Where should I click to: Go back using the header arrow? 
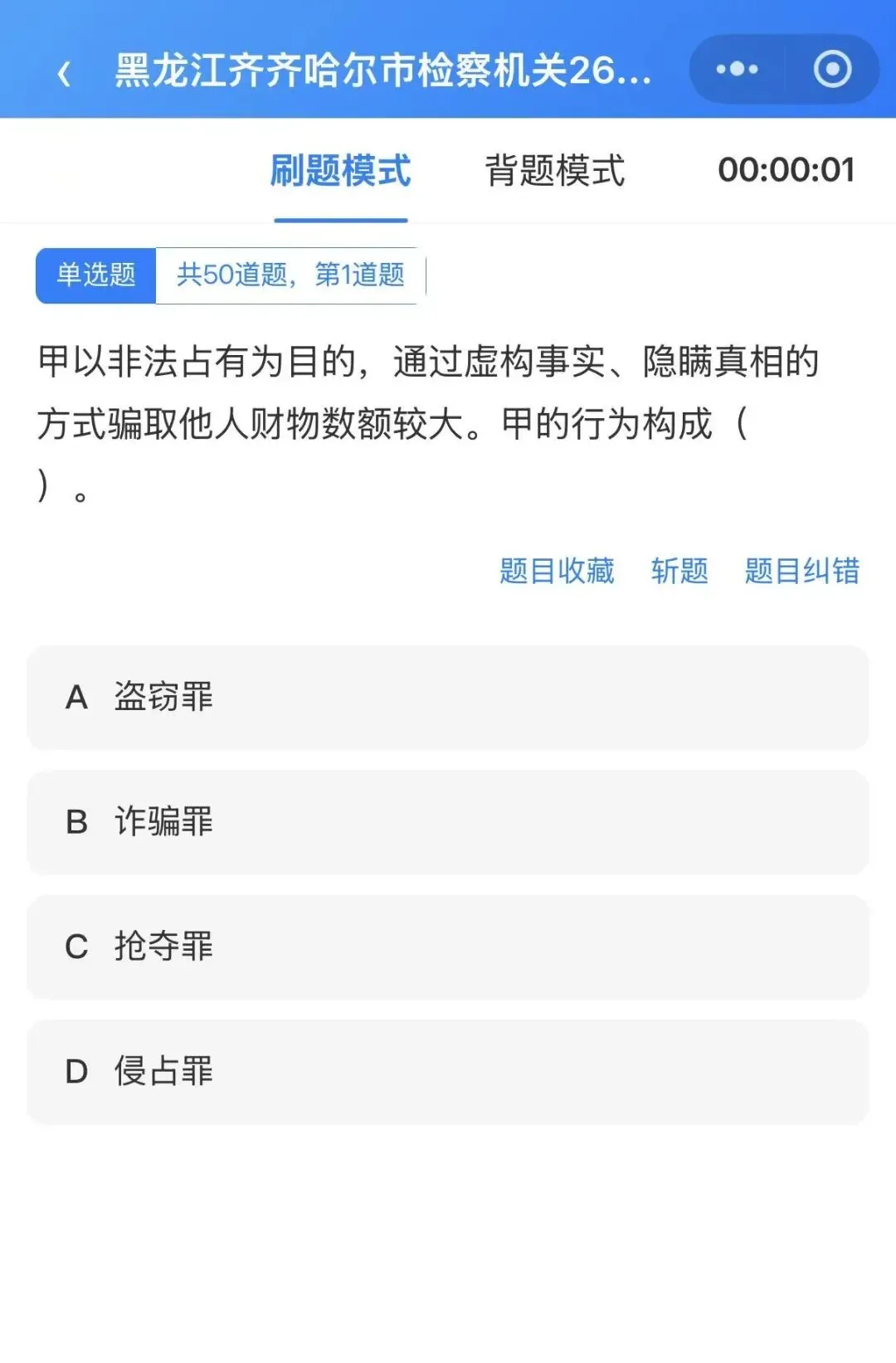click(64, 72)
